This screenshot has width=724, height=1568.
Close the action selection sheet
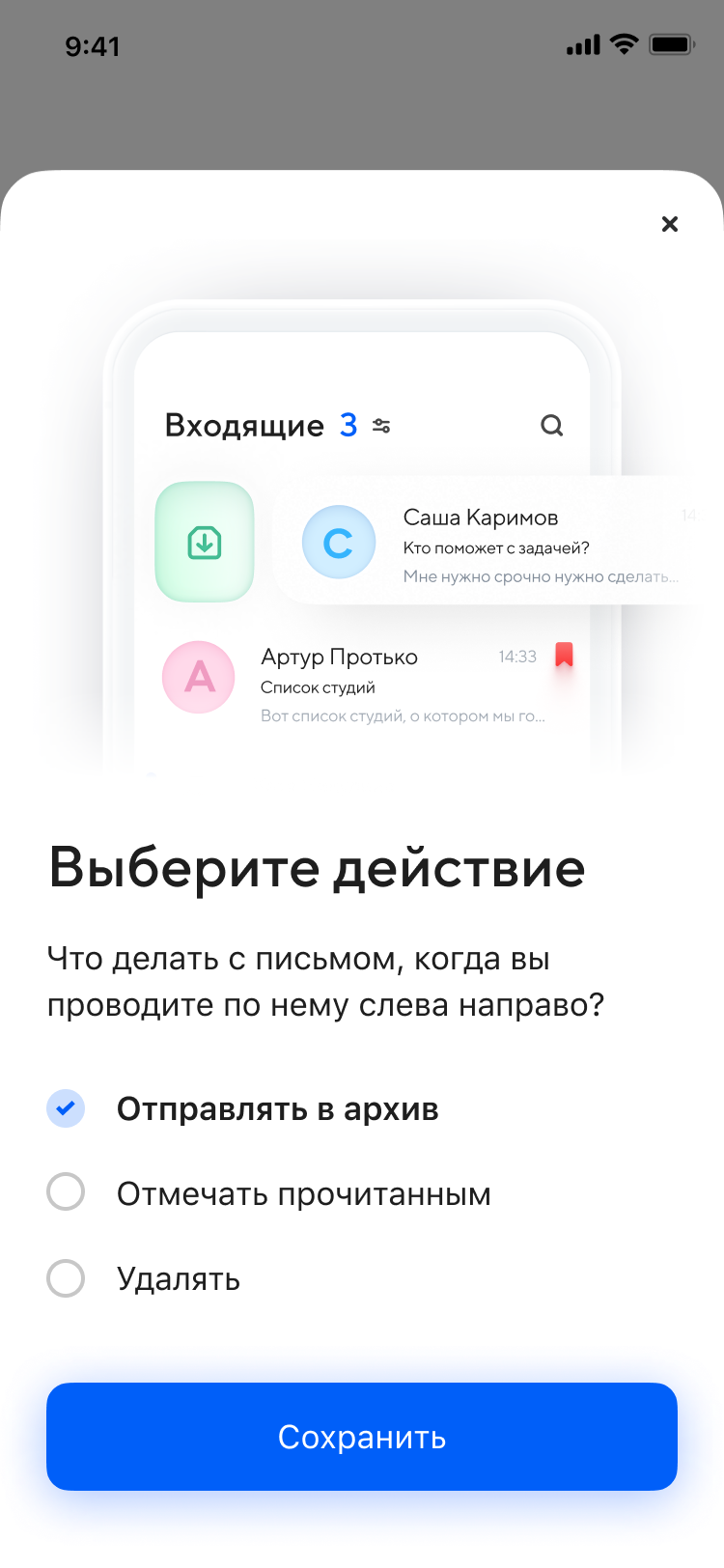tap(670, 224)
